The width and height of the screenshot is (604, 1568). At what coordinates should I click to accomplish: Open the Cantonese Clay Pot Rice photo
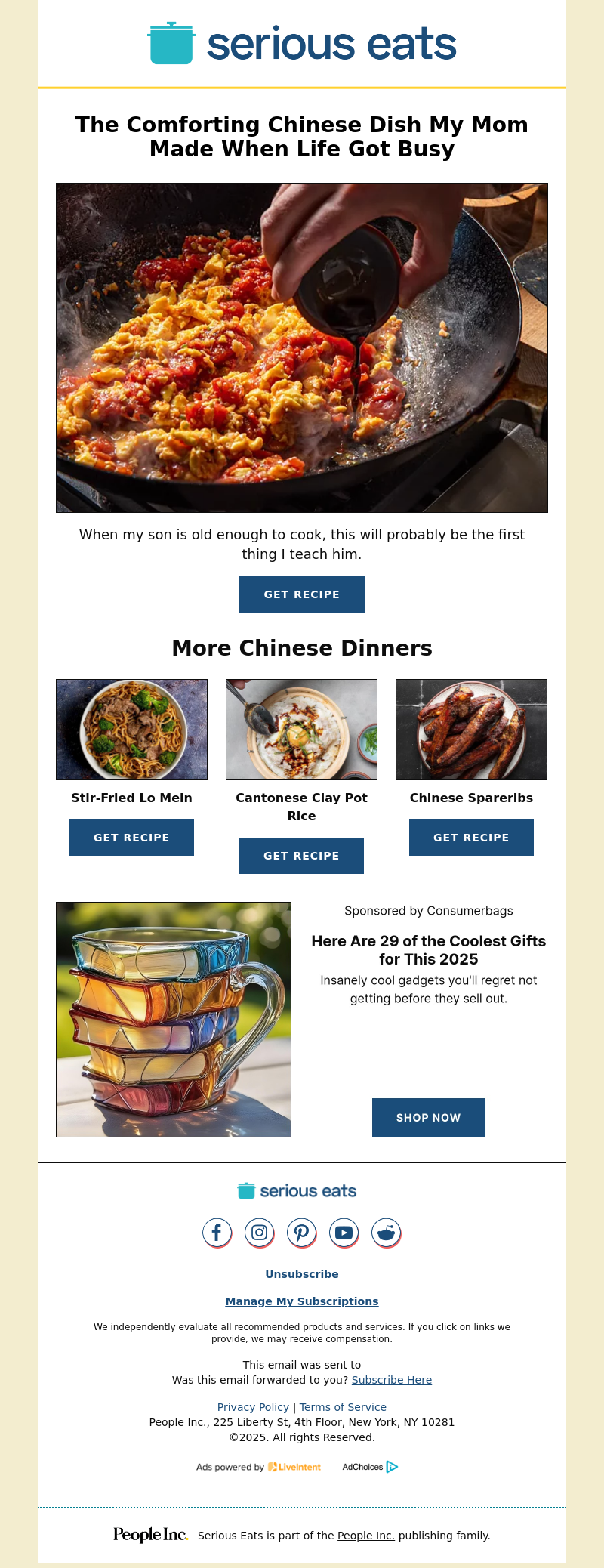(301, 730)
